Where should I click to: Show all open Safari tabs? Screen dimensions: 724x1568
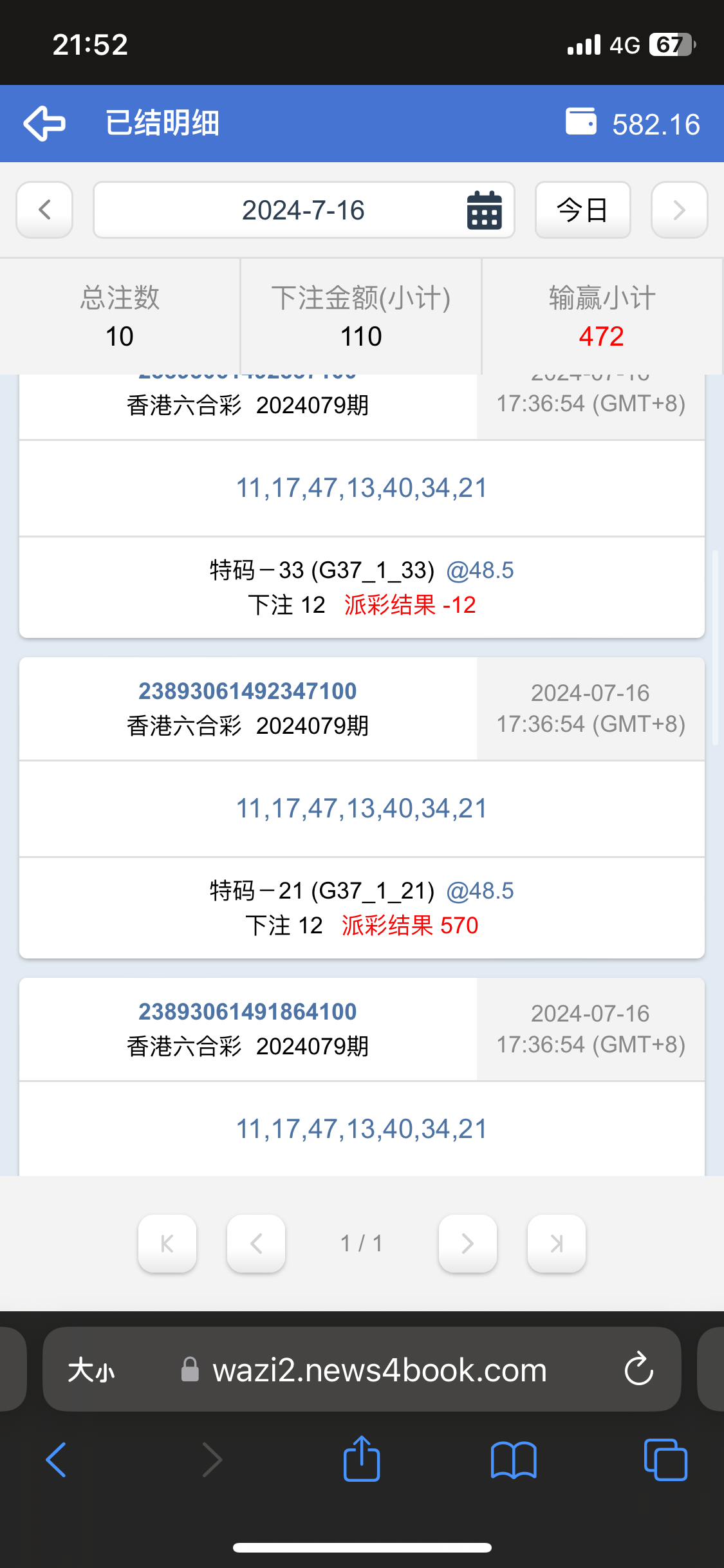click(x=665, y=1459)
